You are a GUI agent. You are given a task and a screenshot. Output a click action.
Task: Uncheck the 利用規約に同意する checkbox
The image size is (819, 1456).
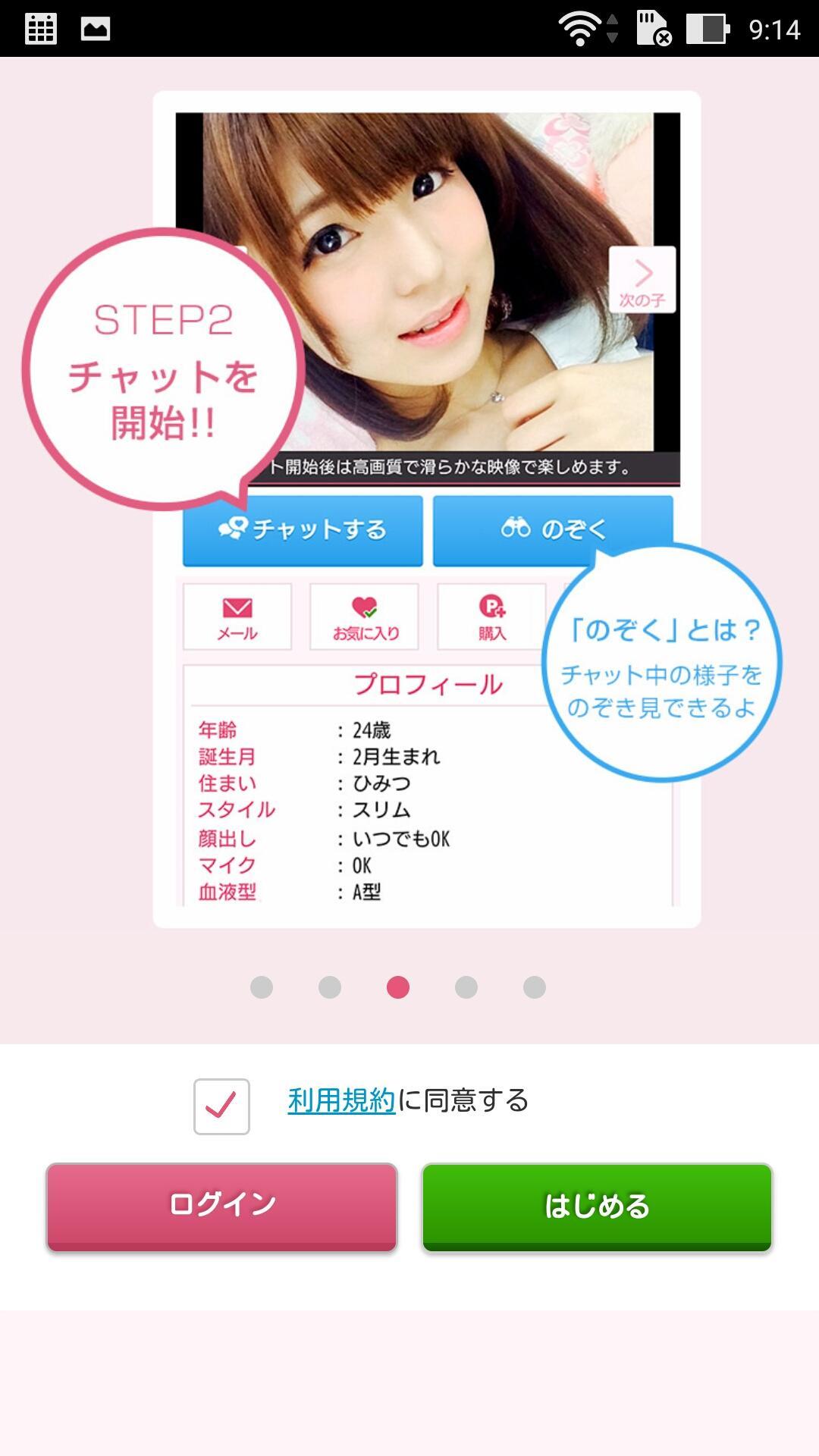point(221,1106)
